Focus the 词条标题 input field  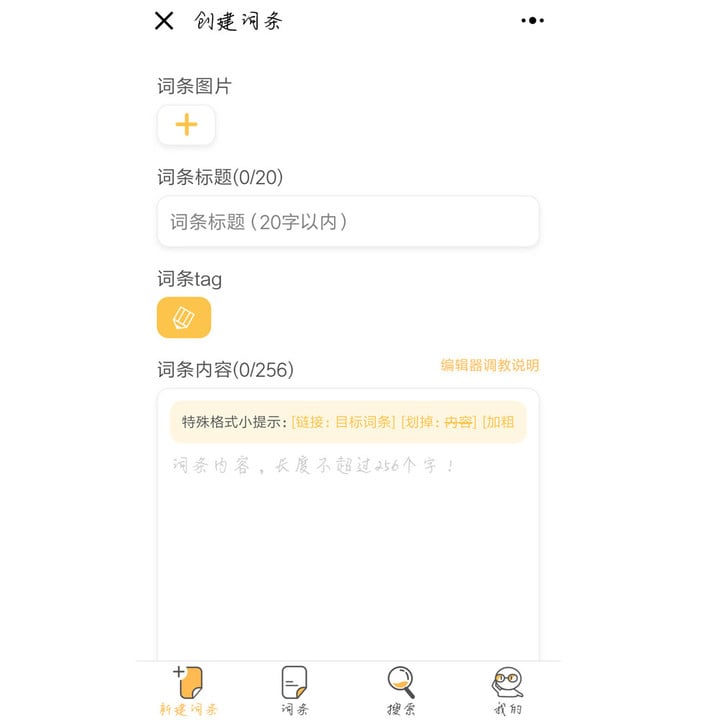tap(347, 222)
